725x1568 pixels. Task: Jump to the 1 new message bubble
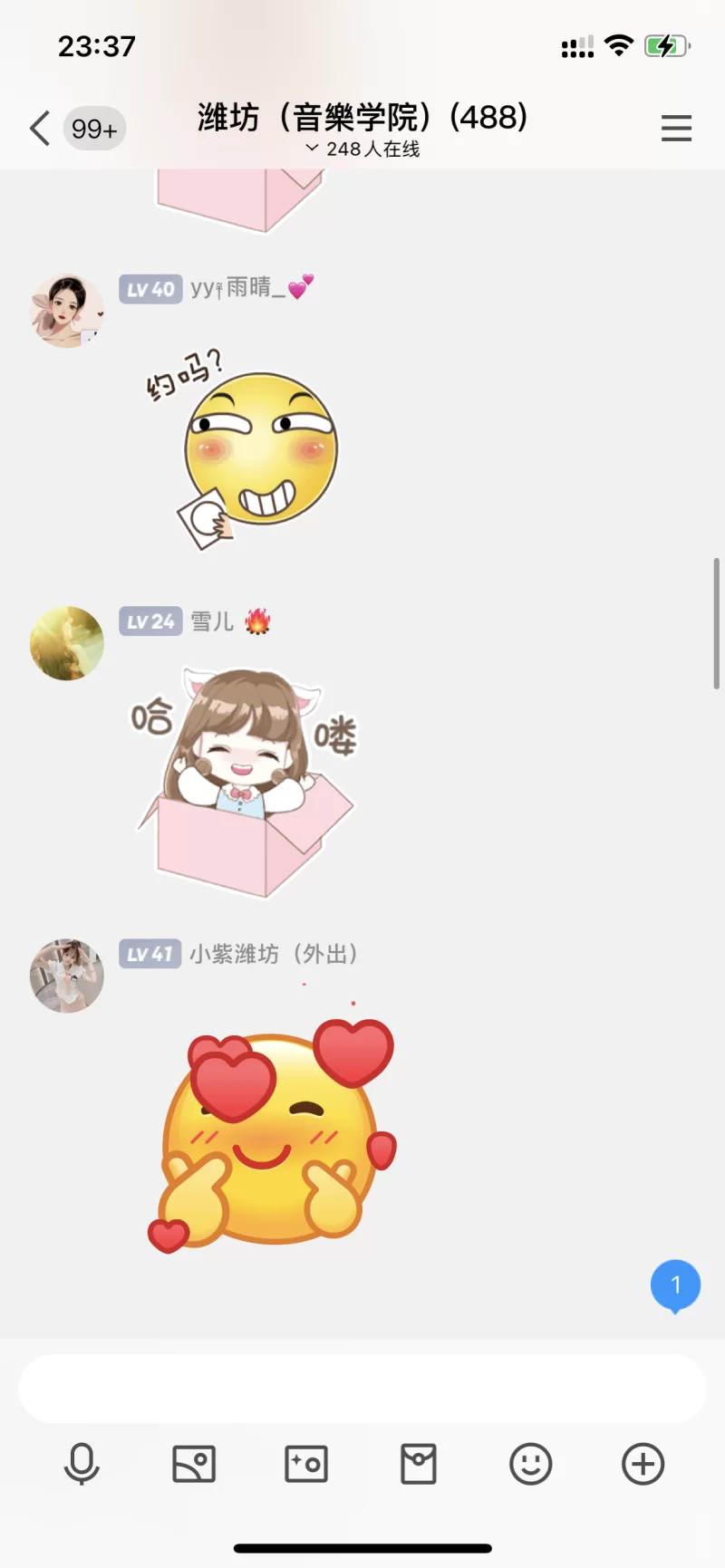(675, 1285)
